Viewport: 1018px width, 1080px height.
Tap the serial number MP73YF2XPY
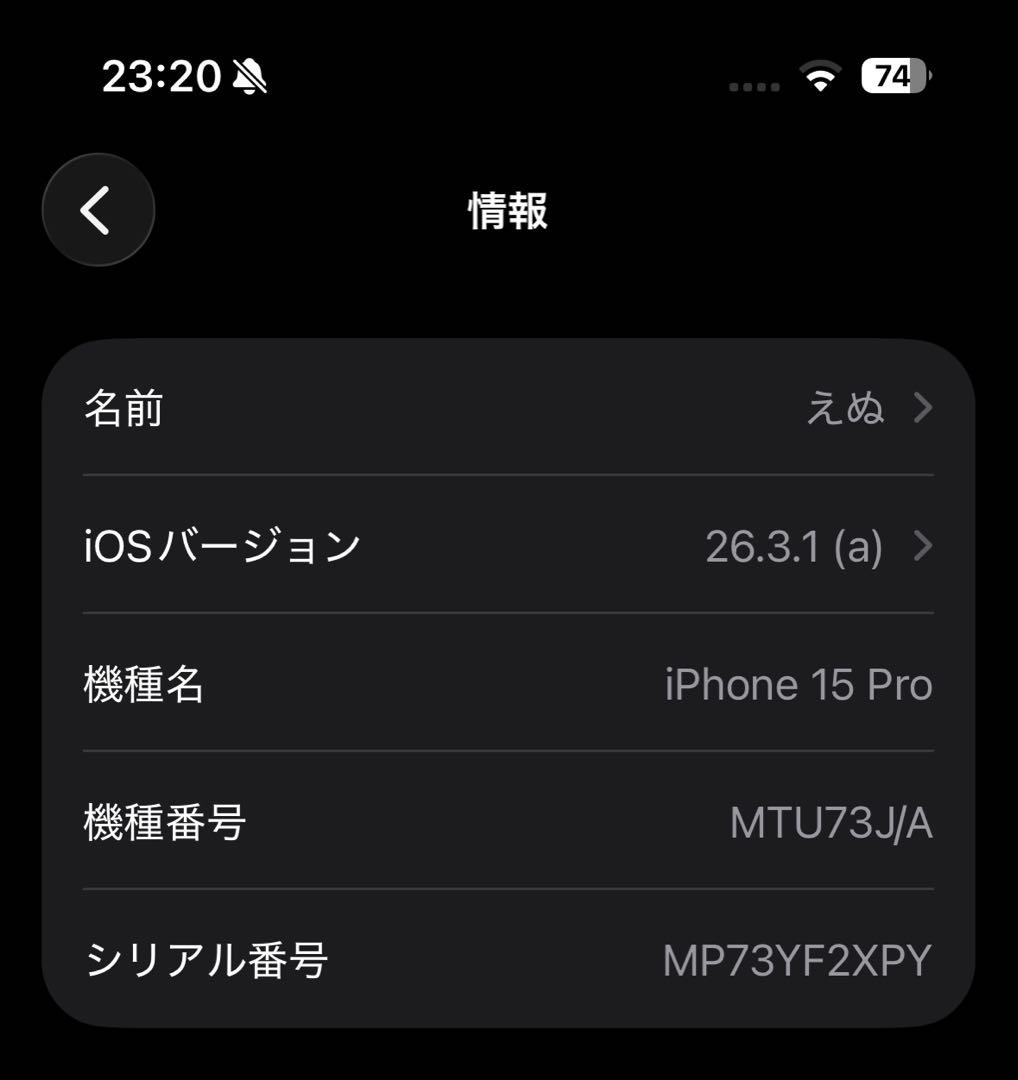coord(797,960)
